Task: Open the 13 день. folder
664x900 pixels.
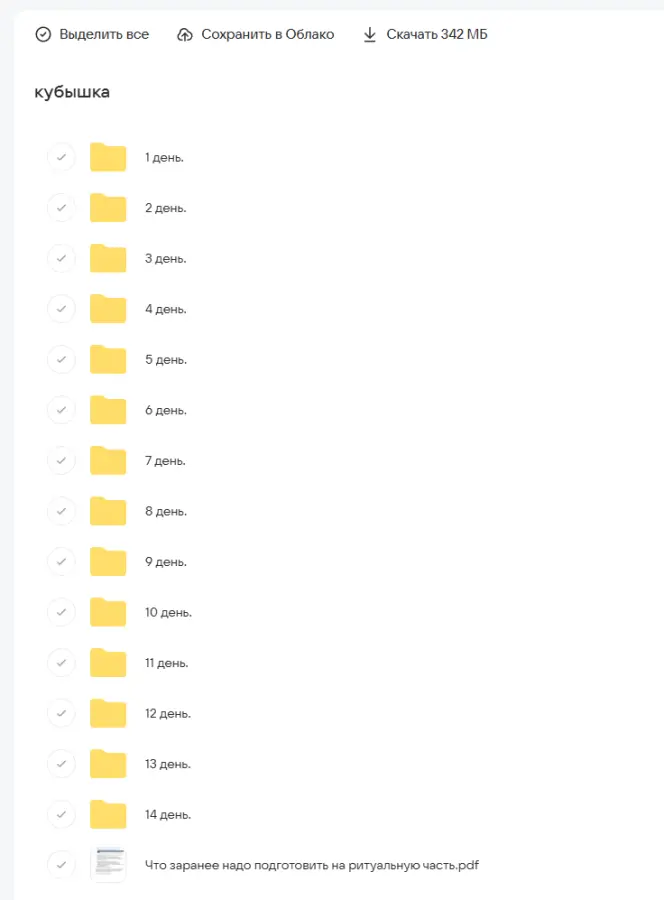Action: coord(167,764)
